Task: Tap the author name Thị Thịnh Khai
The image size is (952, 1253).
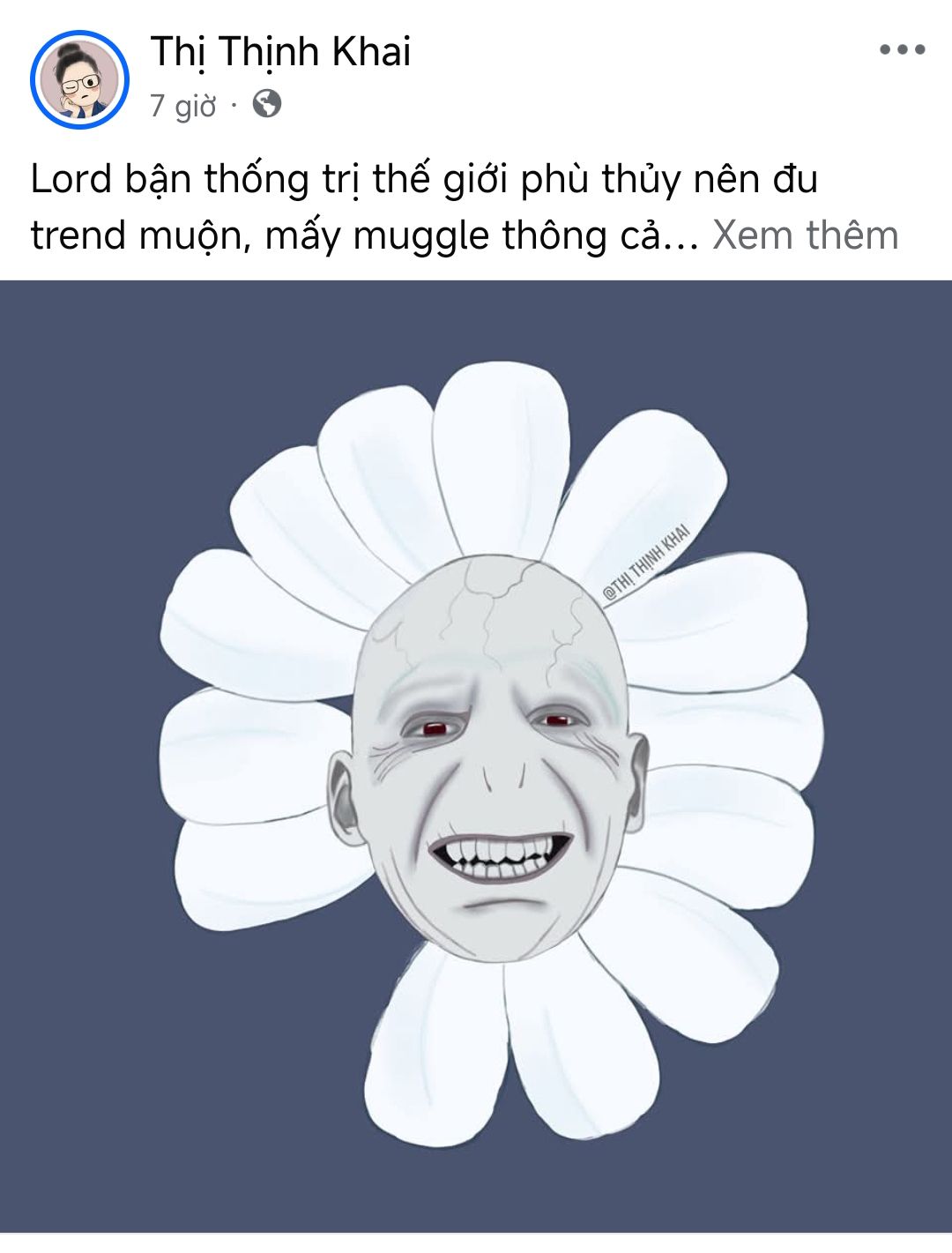Action: pyautogui.click(x=280, y=52)
